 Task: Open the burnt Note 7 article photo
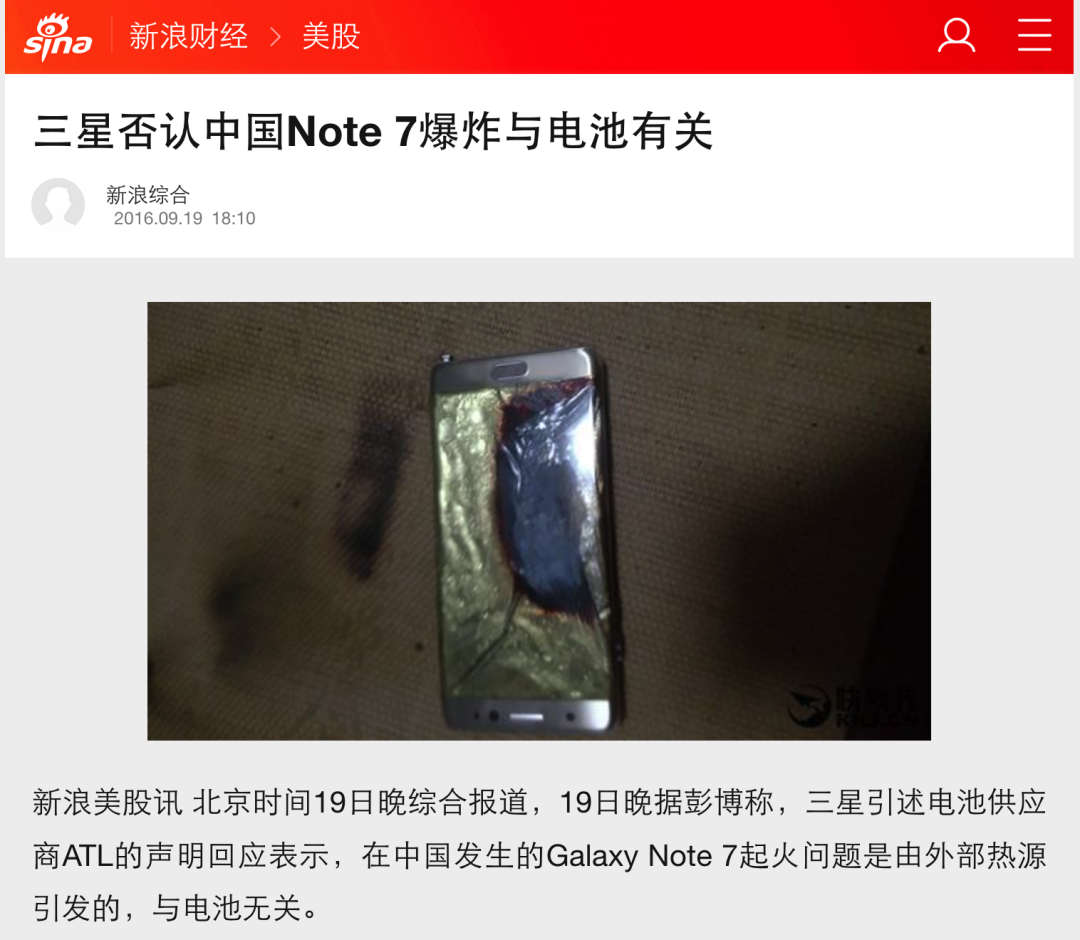tap(539, 521)
